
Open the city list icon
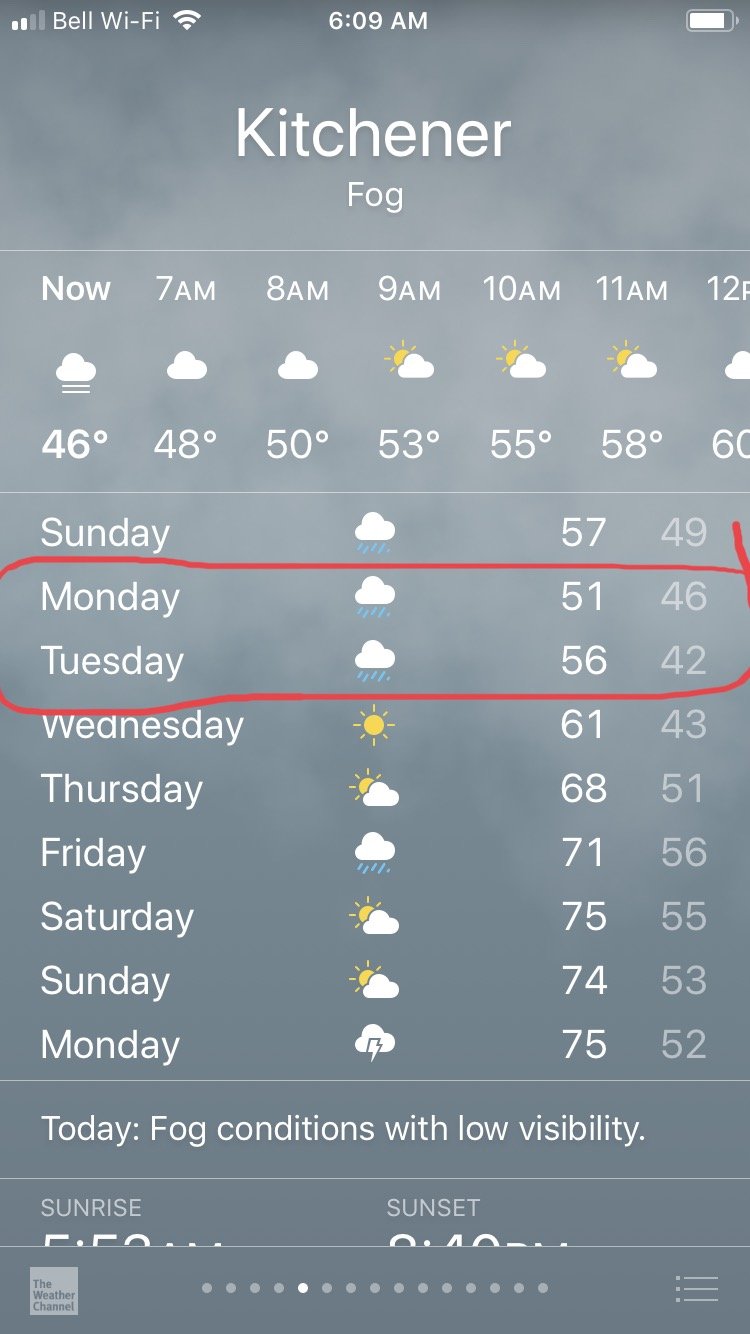[x=697, y=1289]
